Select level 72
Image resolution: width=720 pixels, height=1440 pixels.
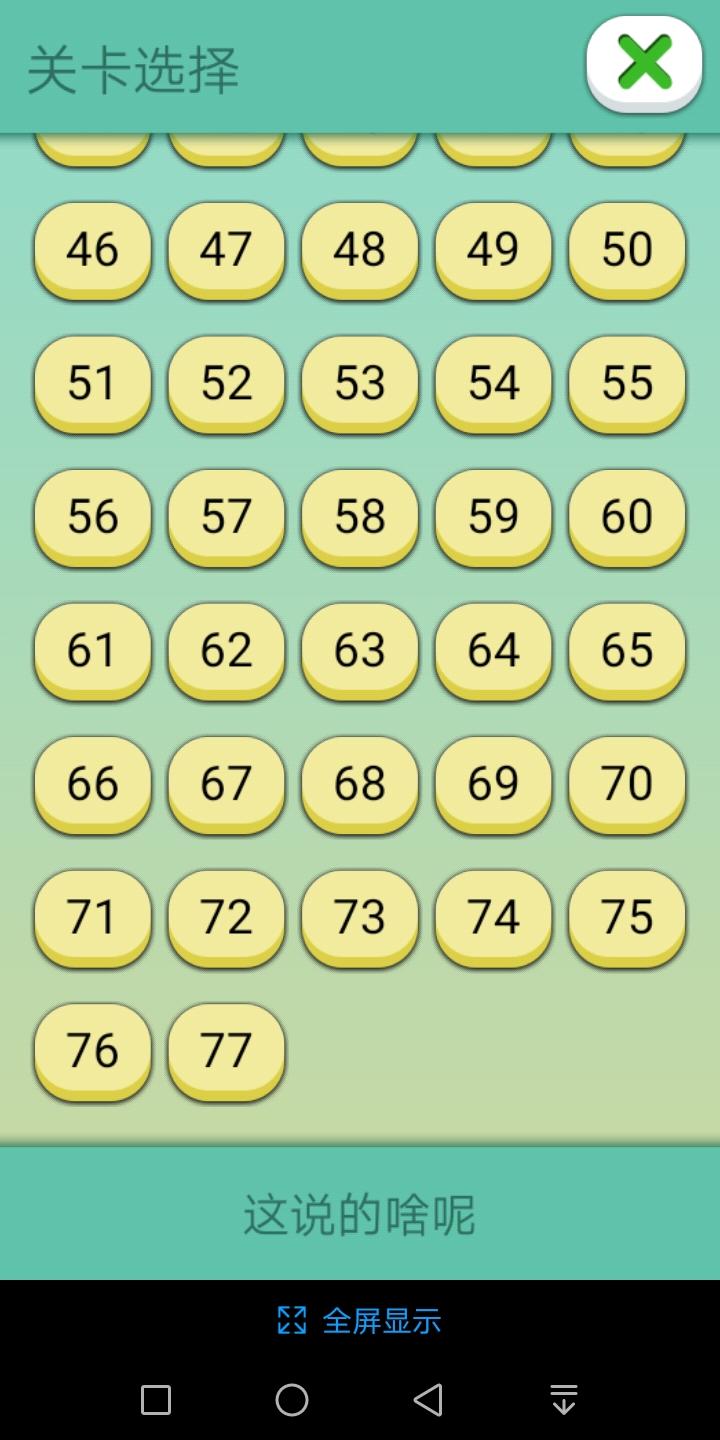click(225, 918)
